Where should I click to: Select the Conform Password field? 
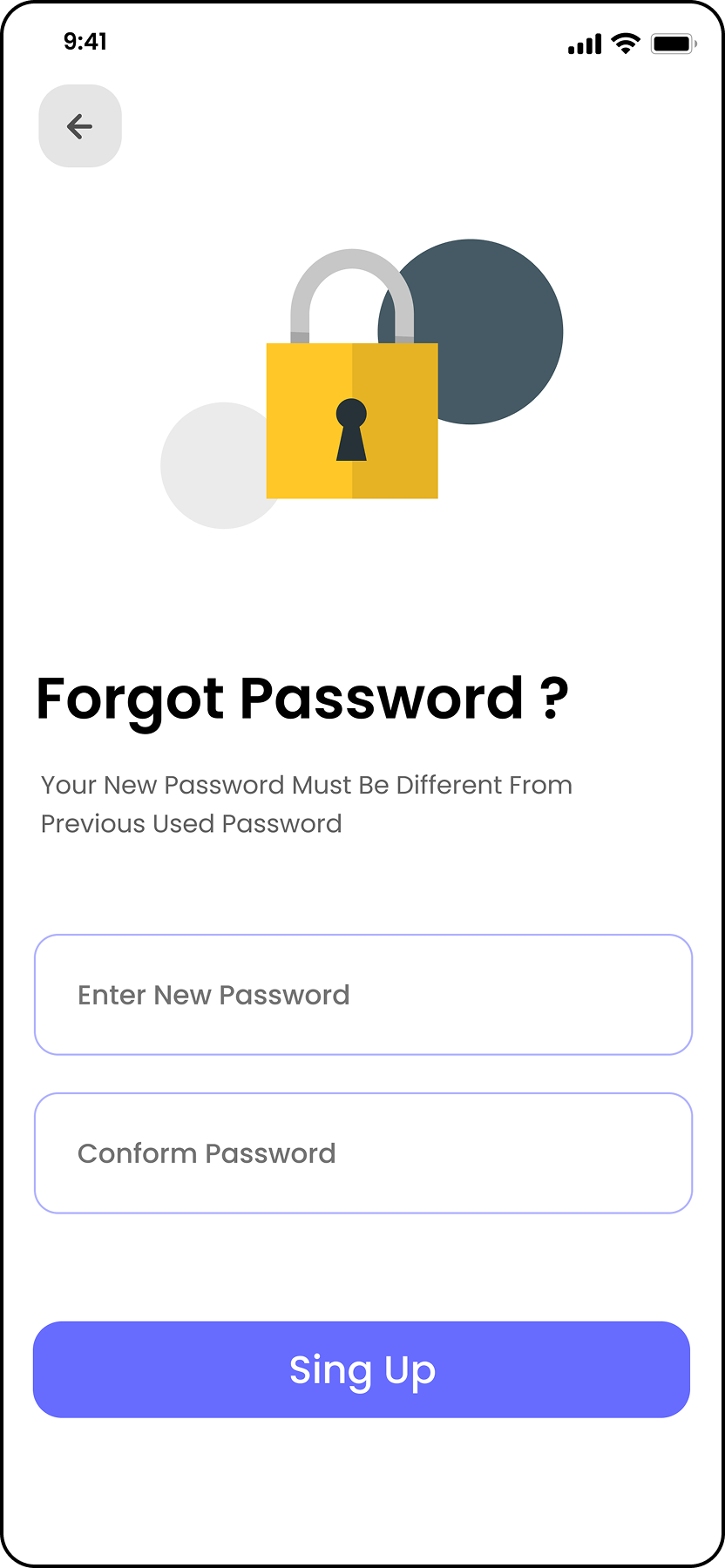click(x=362, y=1153)
